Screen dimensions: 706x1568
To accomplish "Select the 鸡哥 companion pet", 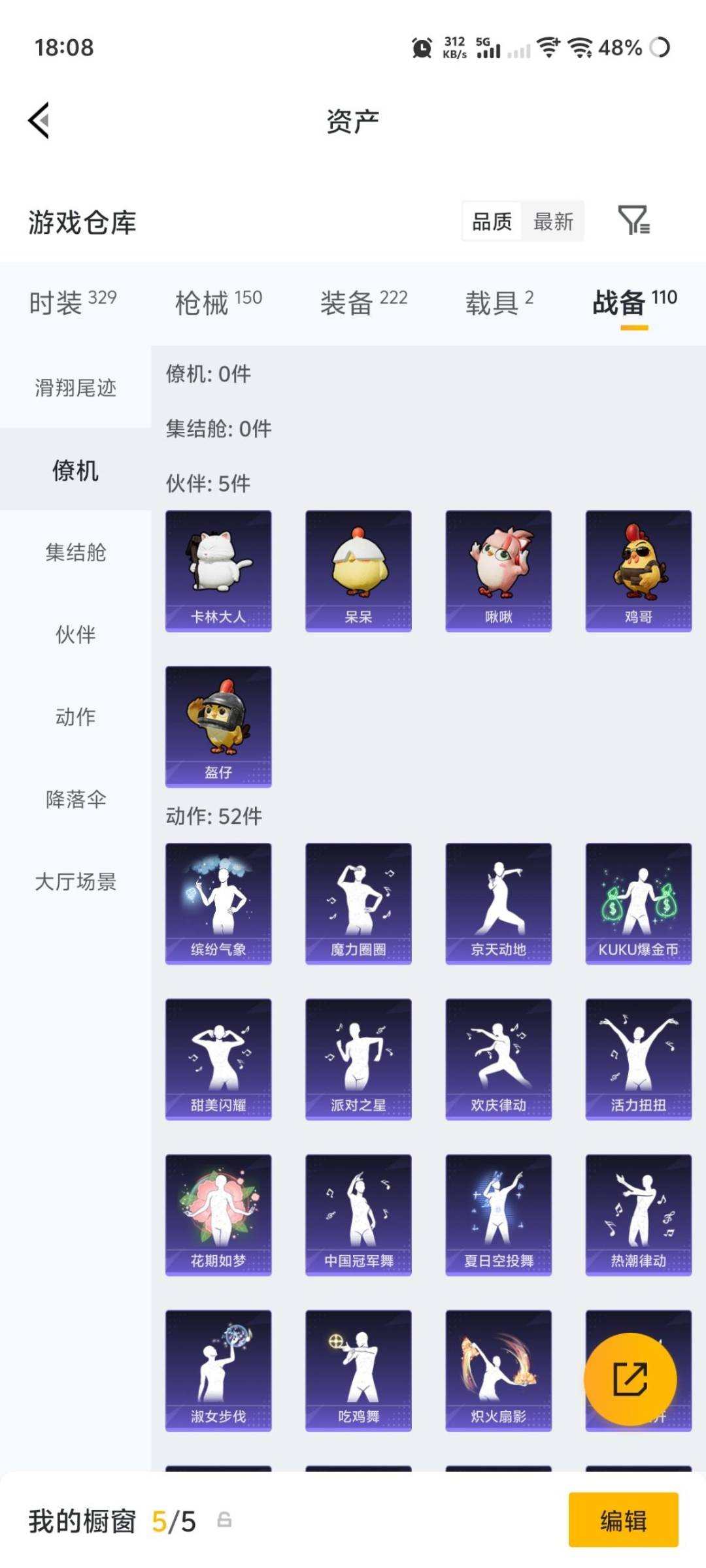I will (x=638, y=570).
